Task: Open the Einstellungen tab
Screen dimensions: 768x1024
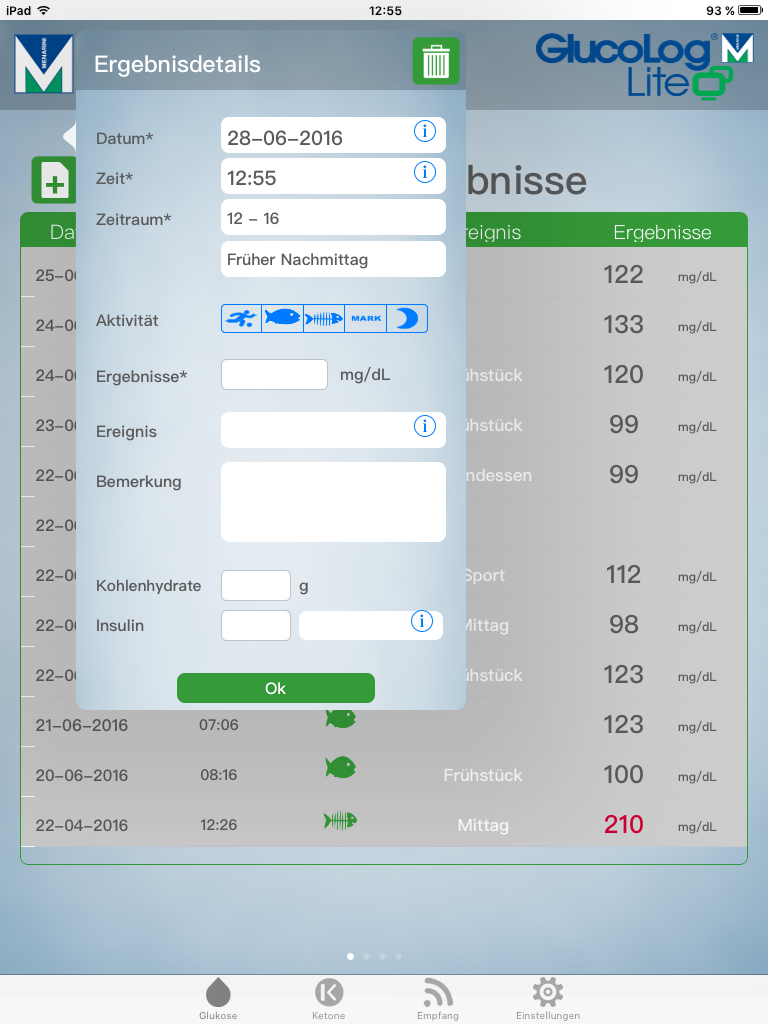Action: pos(547,997)
